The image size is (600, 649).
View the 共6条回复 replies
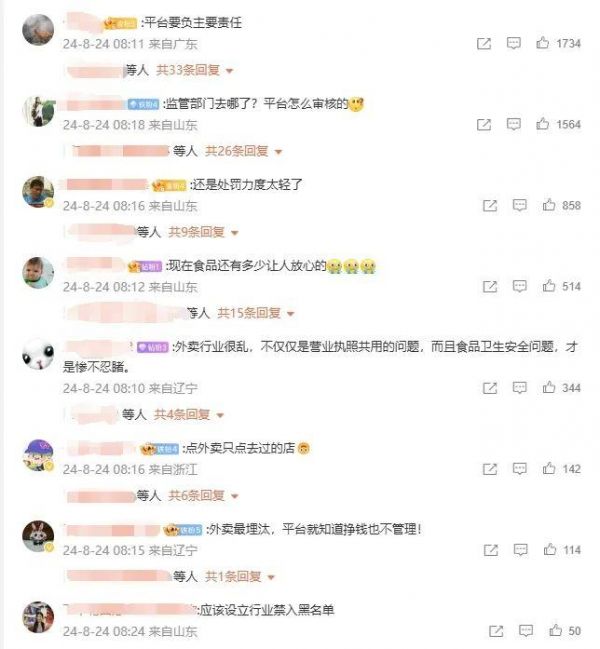point(202,495)
